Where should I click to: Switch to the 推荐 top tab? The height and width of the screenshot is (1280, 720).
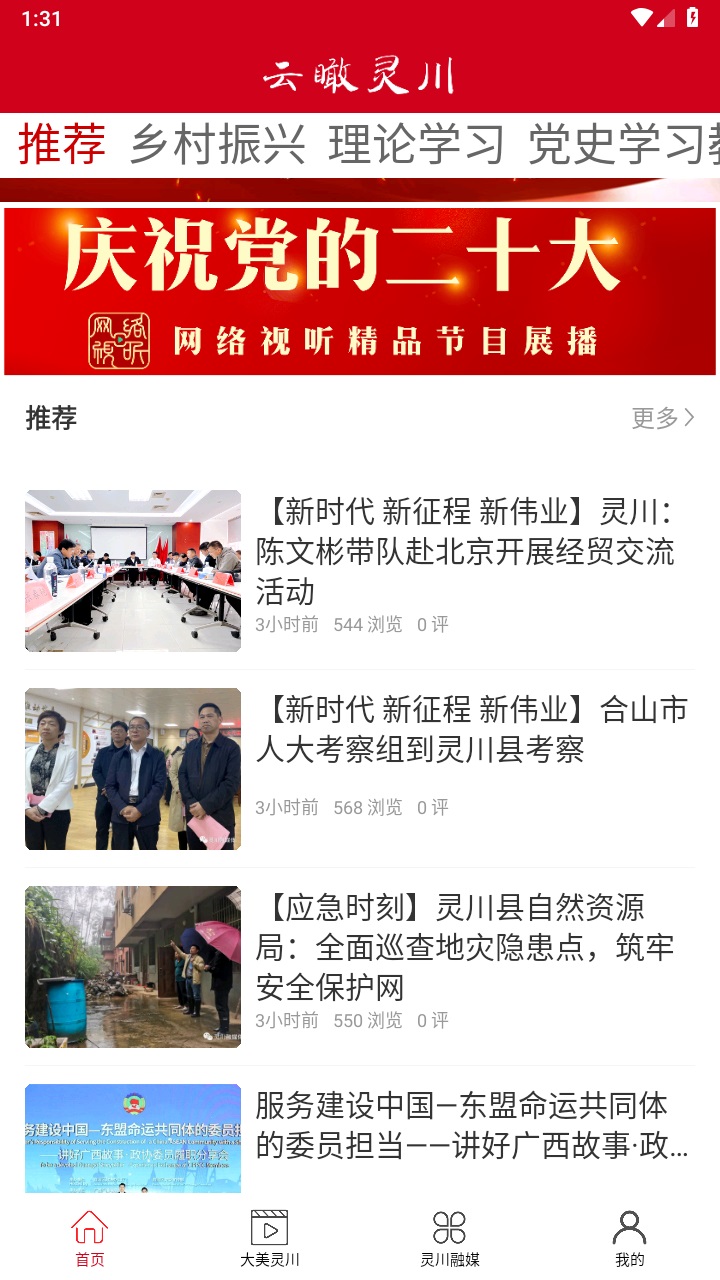(62, 145)
